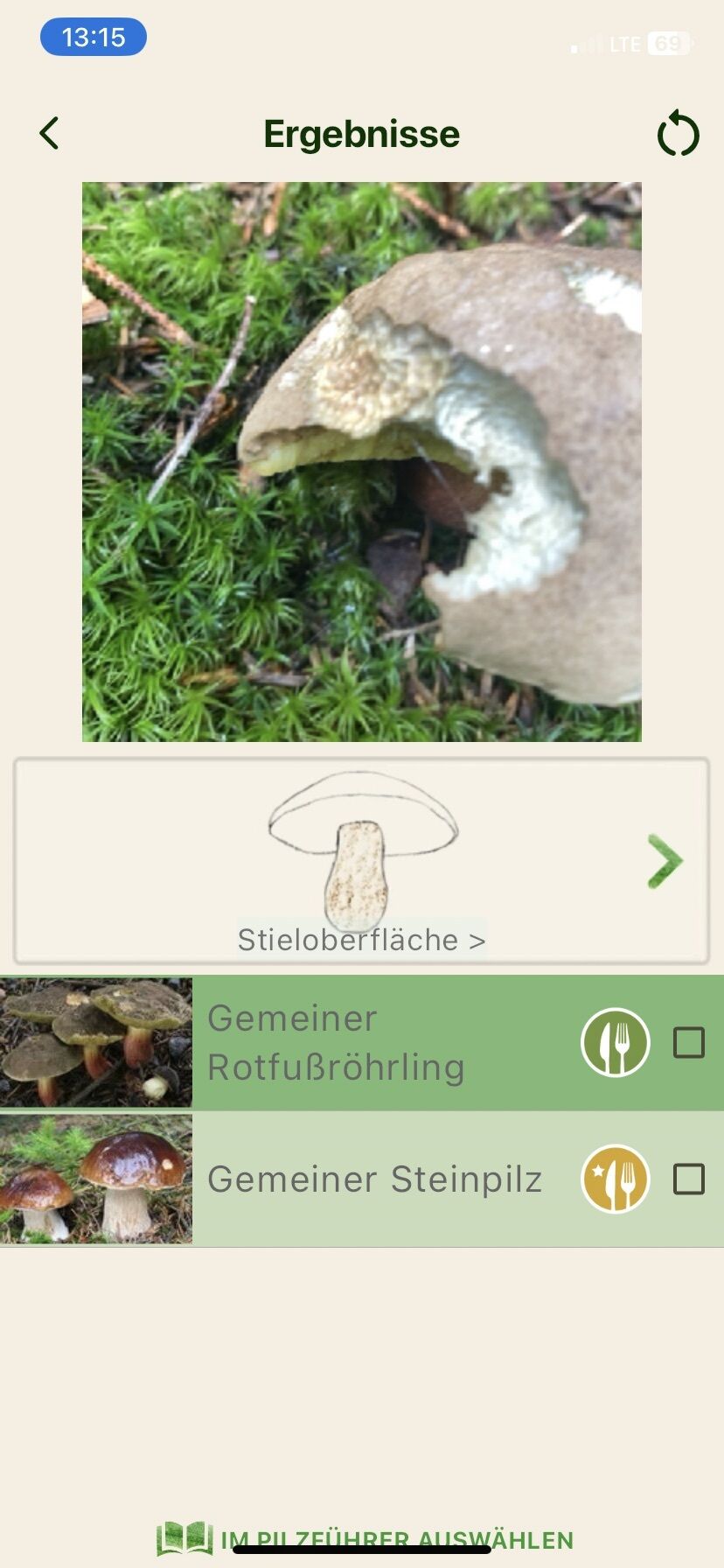Go back from the Ergebnisse screen
The image size is (724, 1568).
click(x=50, y=134)
